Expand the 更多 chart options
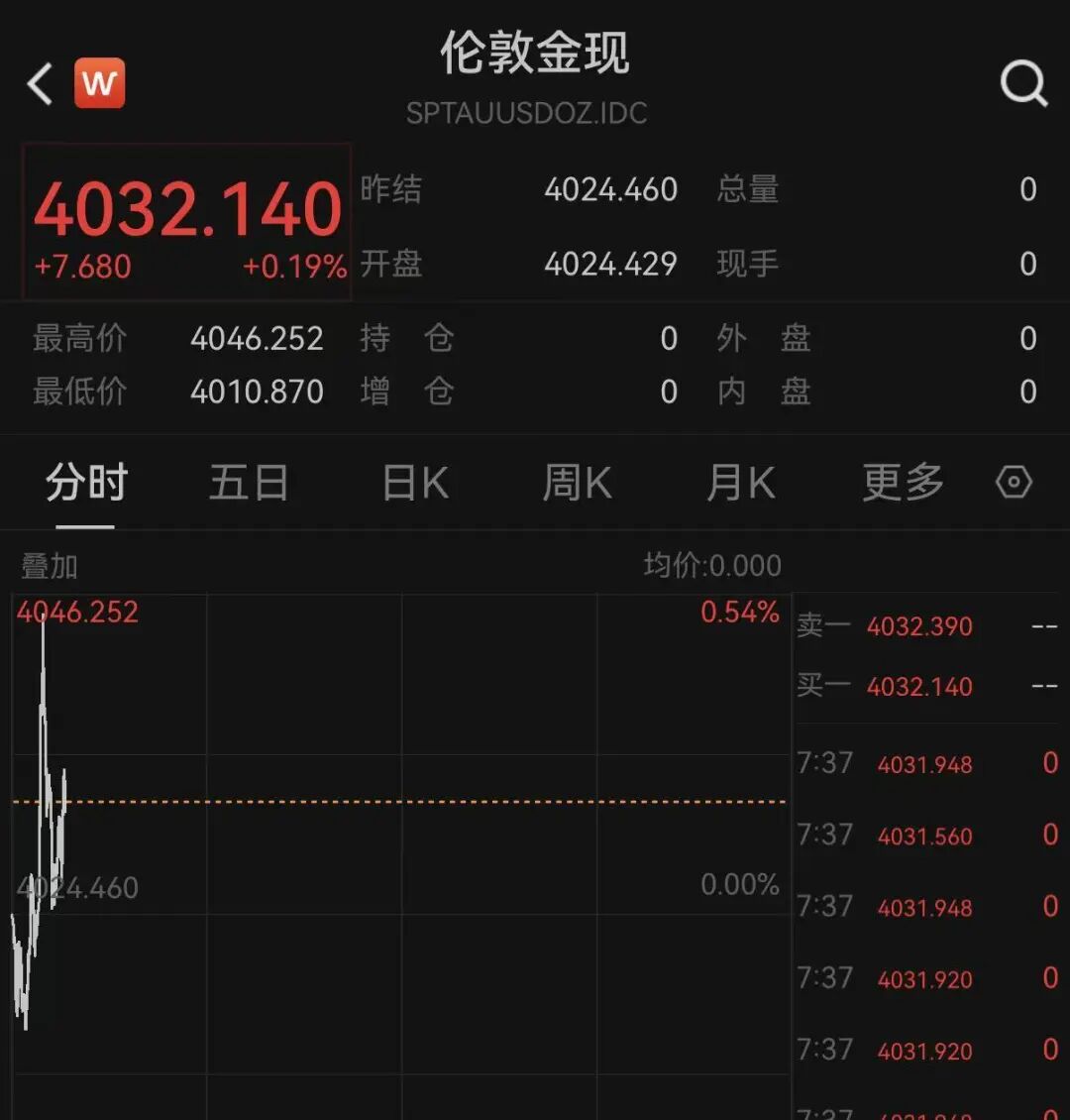This screenshot has height=1120, width=1070. coord(902,484)
